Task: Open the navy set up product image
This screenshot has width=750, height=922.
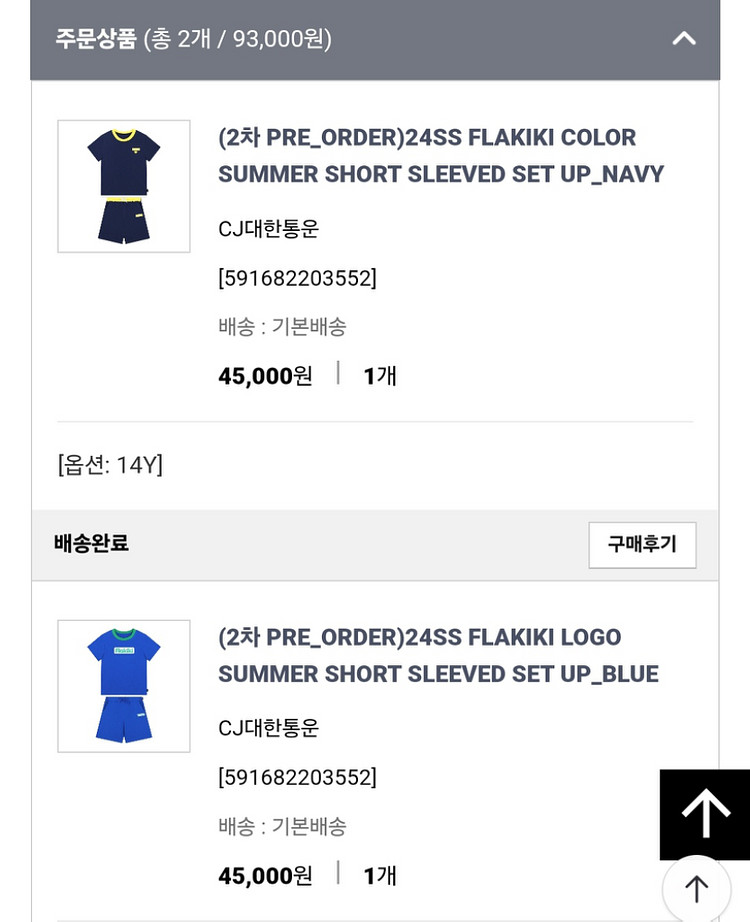Action: tap(124, 186)
